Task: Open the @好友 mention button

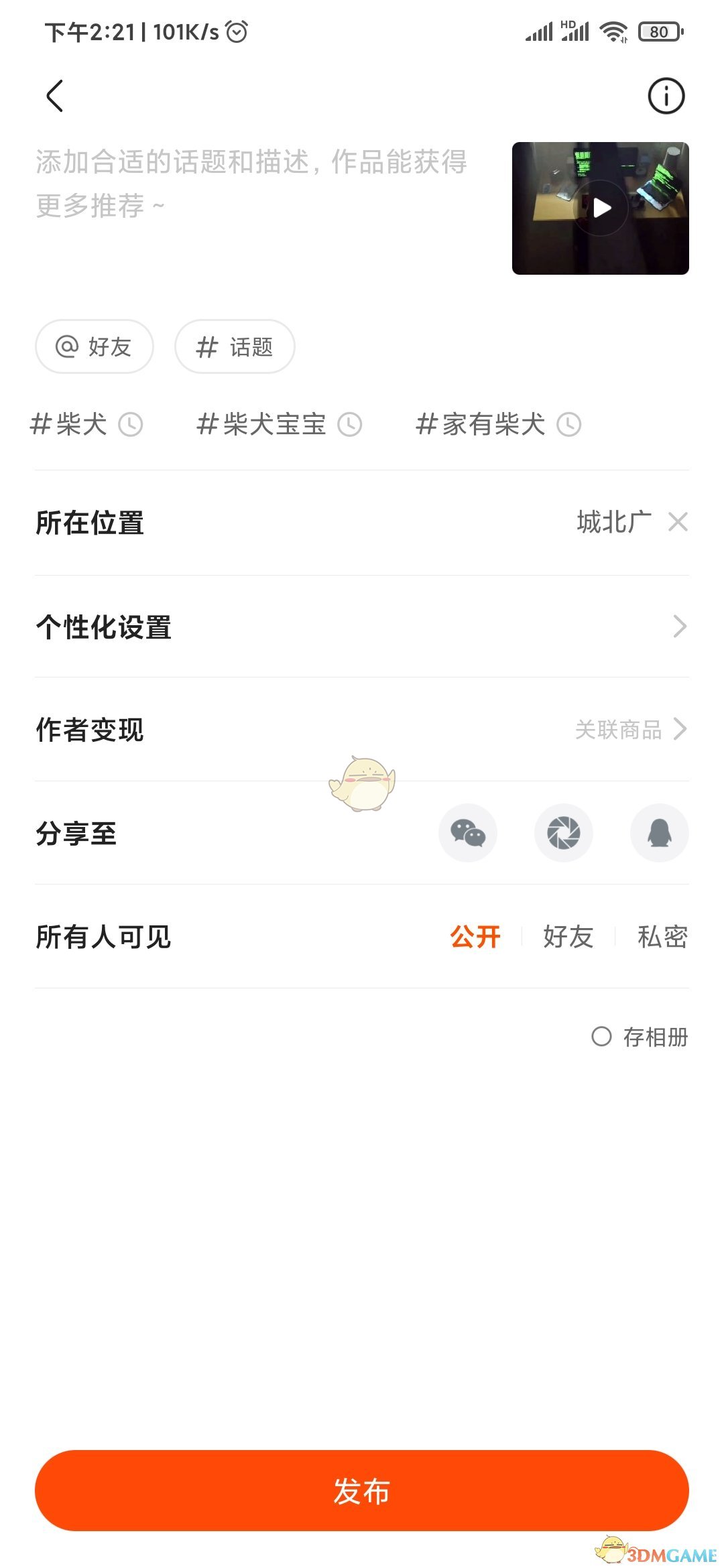Action: [x=93, y=346]
